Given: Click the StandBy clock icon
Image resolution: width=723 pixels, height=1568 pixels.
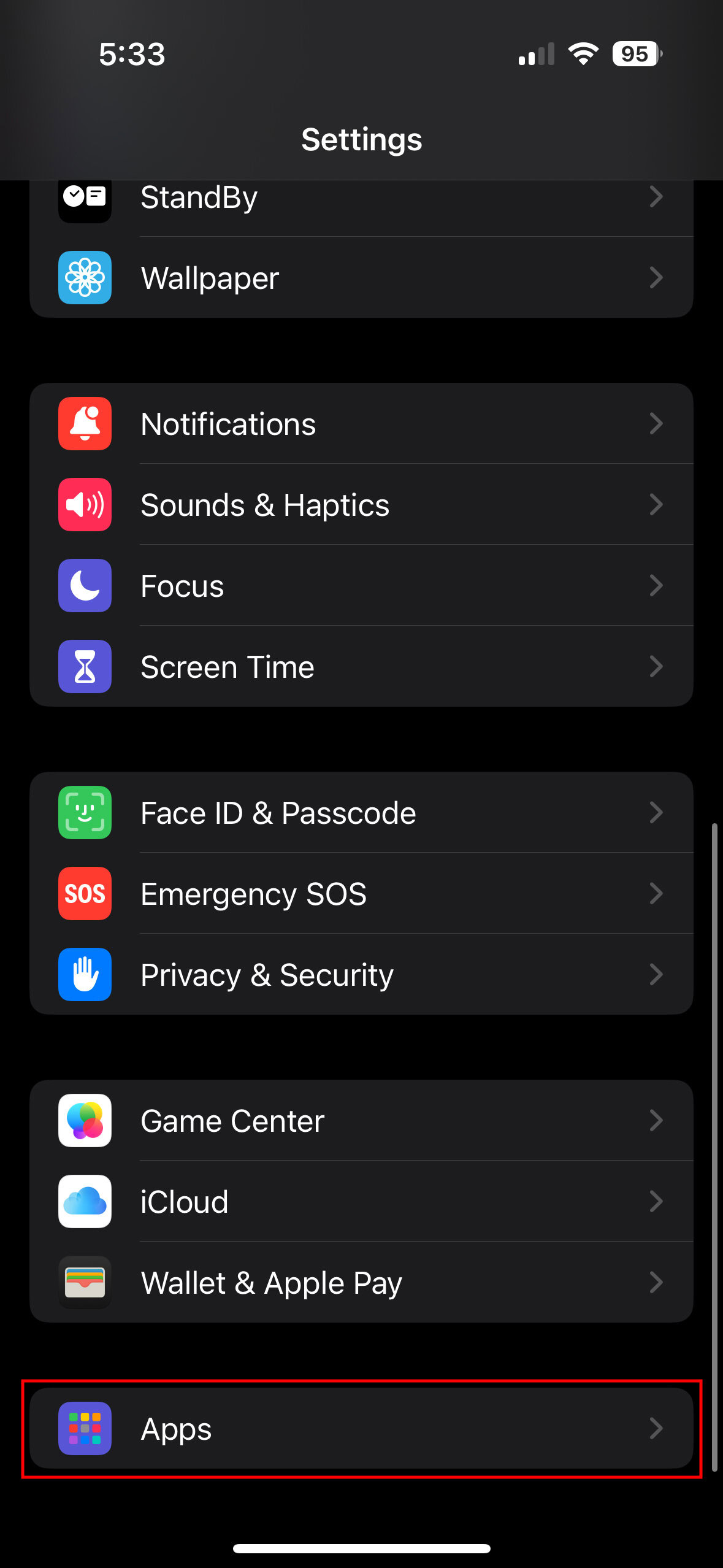Looking at the screenshot, I should pos(85,197).
